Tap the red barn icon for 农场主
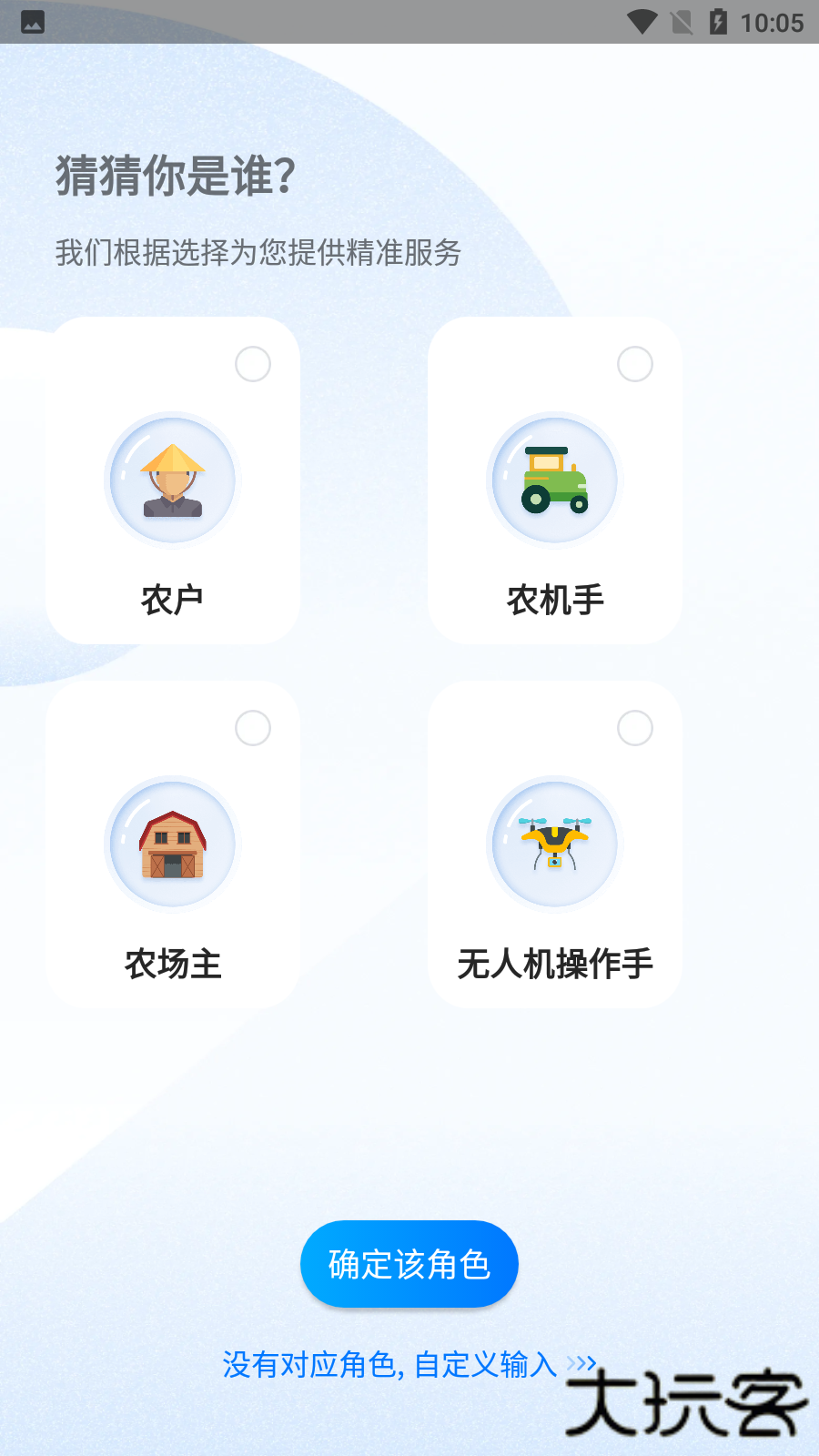The width and height of the screenshot is (819, 1456). click(172, 844)
